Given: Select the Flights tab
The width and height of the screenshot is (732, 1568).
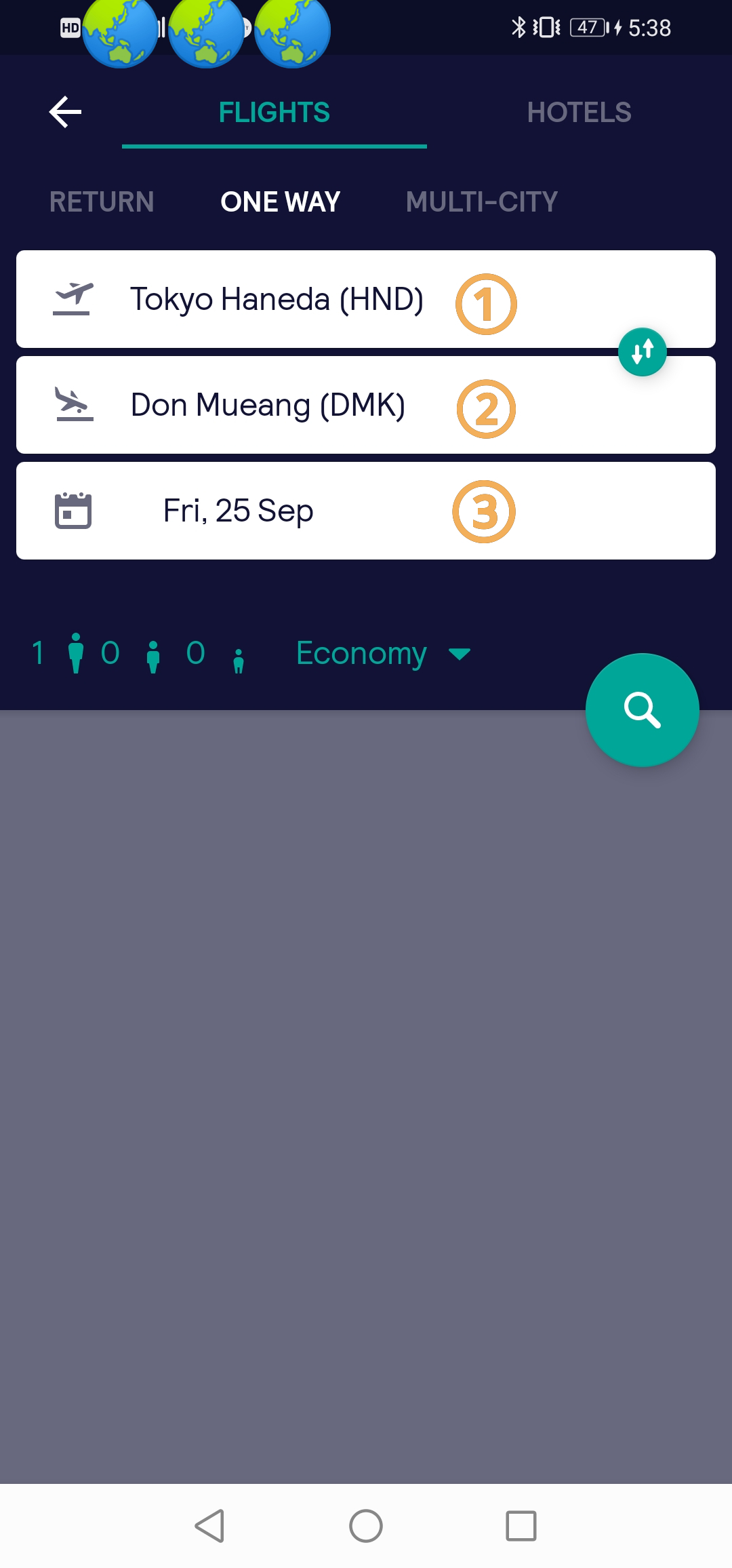Looking at the screenshot, I should tap(274, 113).
